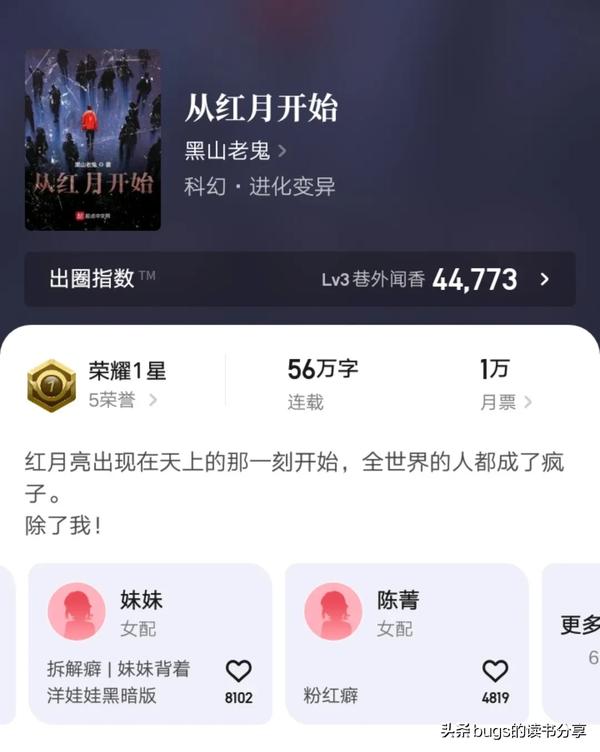Like the character 陈菁

pyautogui.click(x=495, y=671)
